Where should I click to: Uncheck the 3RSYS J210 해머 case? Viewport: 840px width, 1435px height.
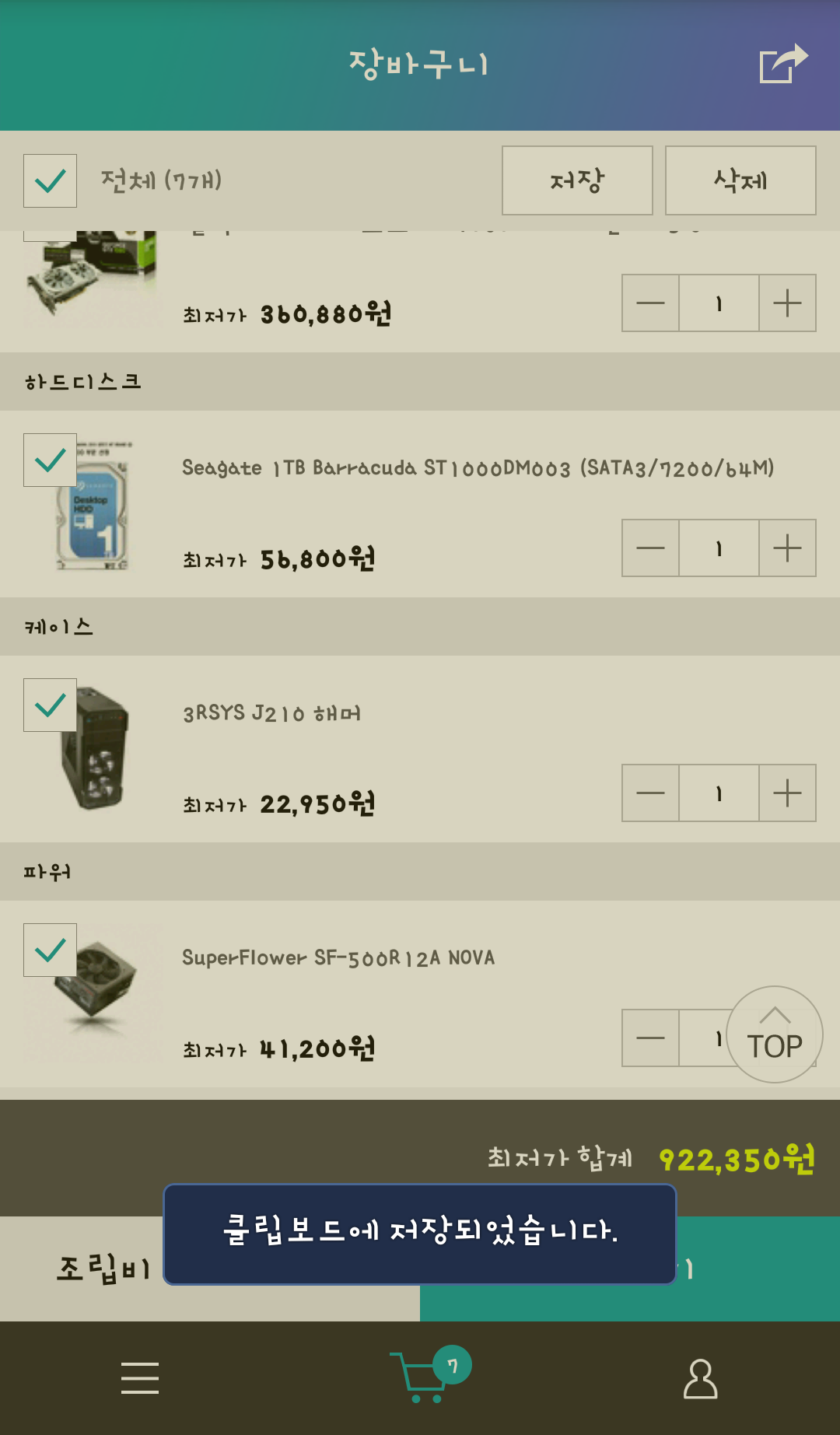(x=50, y=705)
